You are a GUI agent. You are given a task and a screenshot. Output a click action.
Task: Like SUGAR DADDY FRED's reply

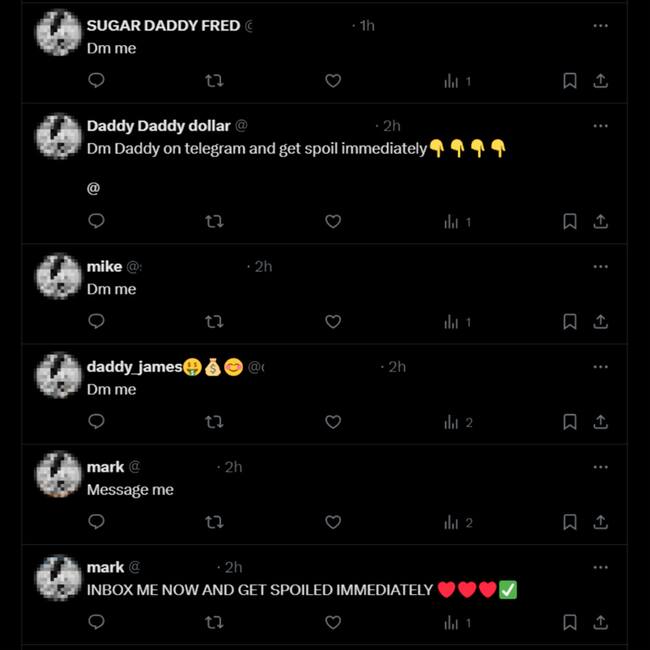click(333, 81)
